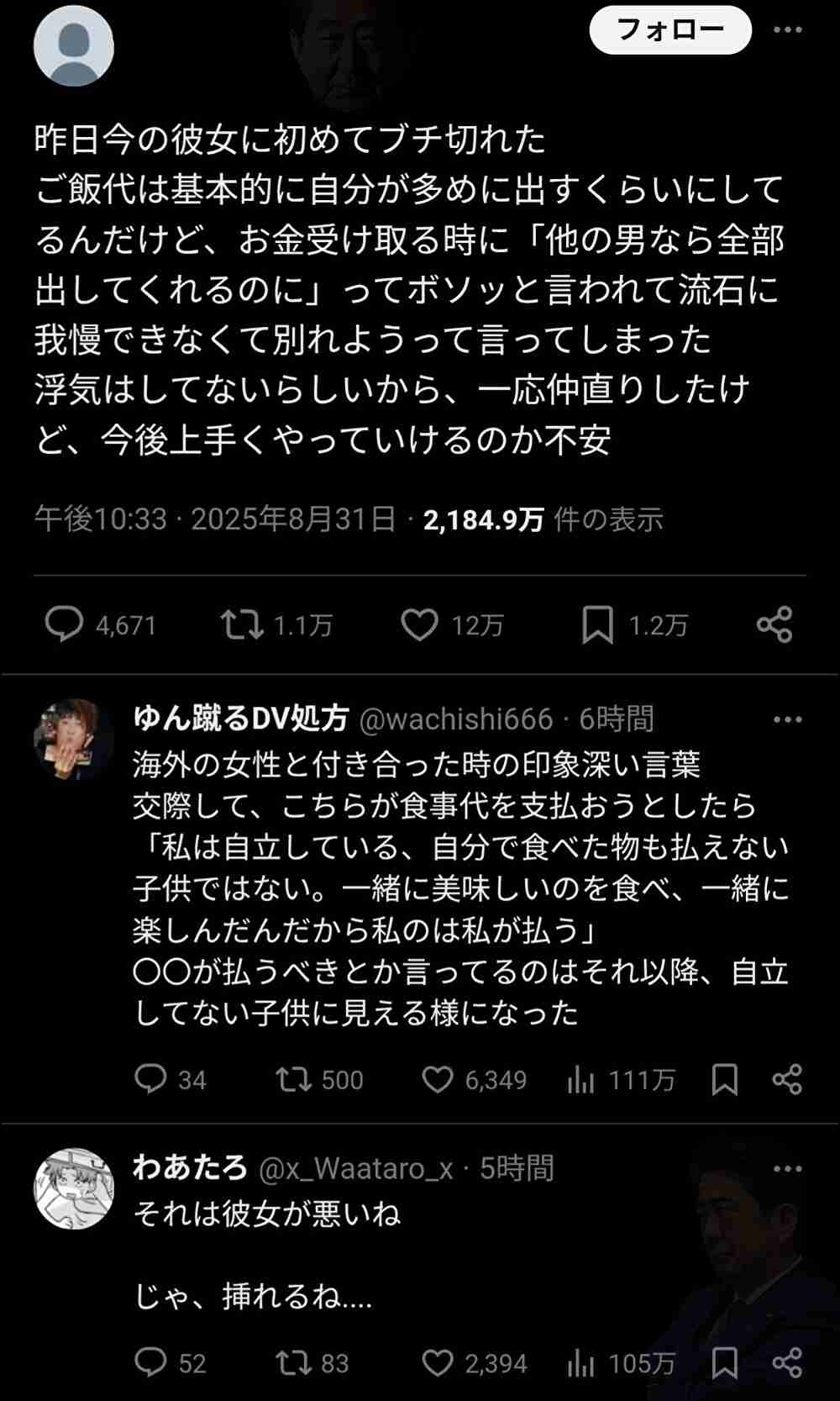The height and width of the screenshot is (1401, 840).
Task: Open overflow menu on the main post
Action: 787,30
